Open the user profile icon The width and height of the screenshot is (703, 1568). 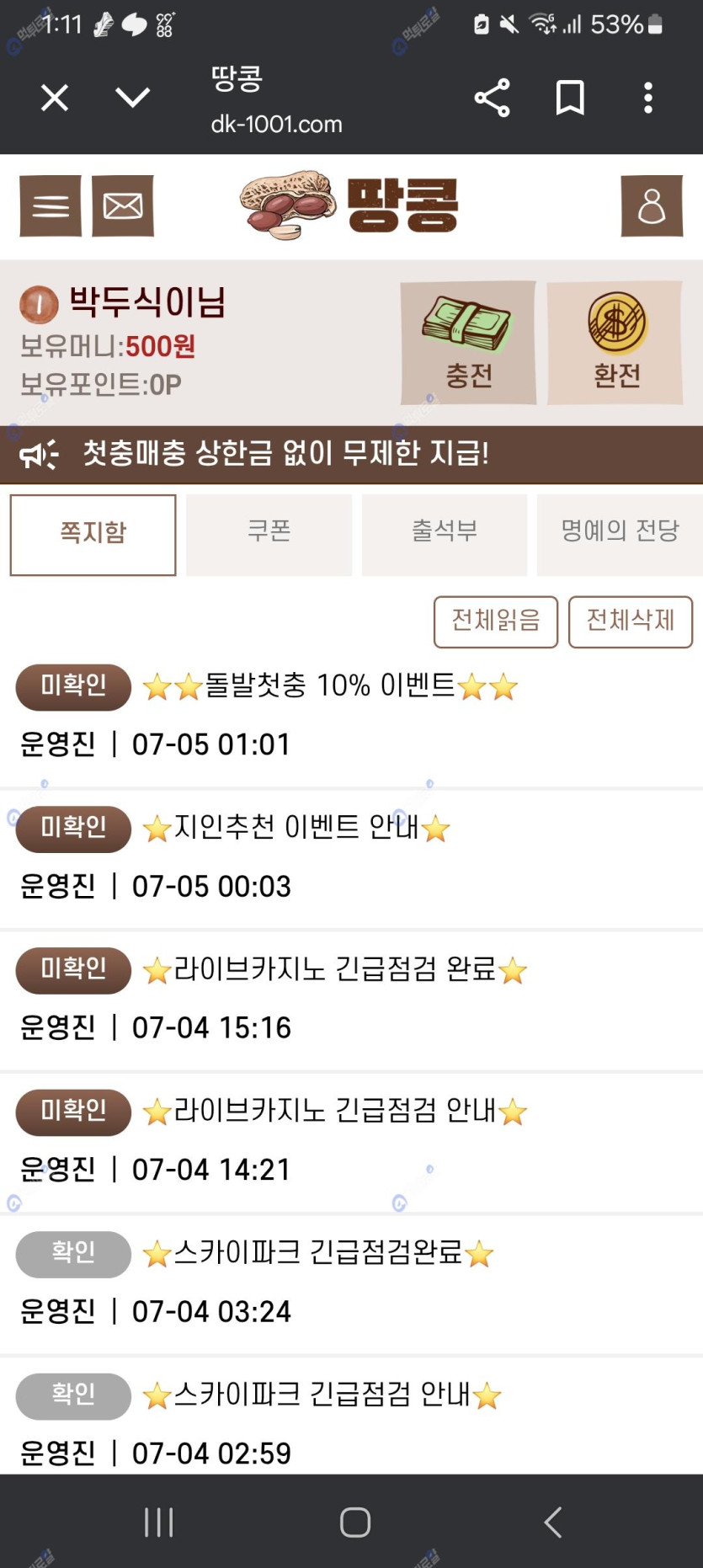click(651, 205)
